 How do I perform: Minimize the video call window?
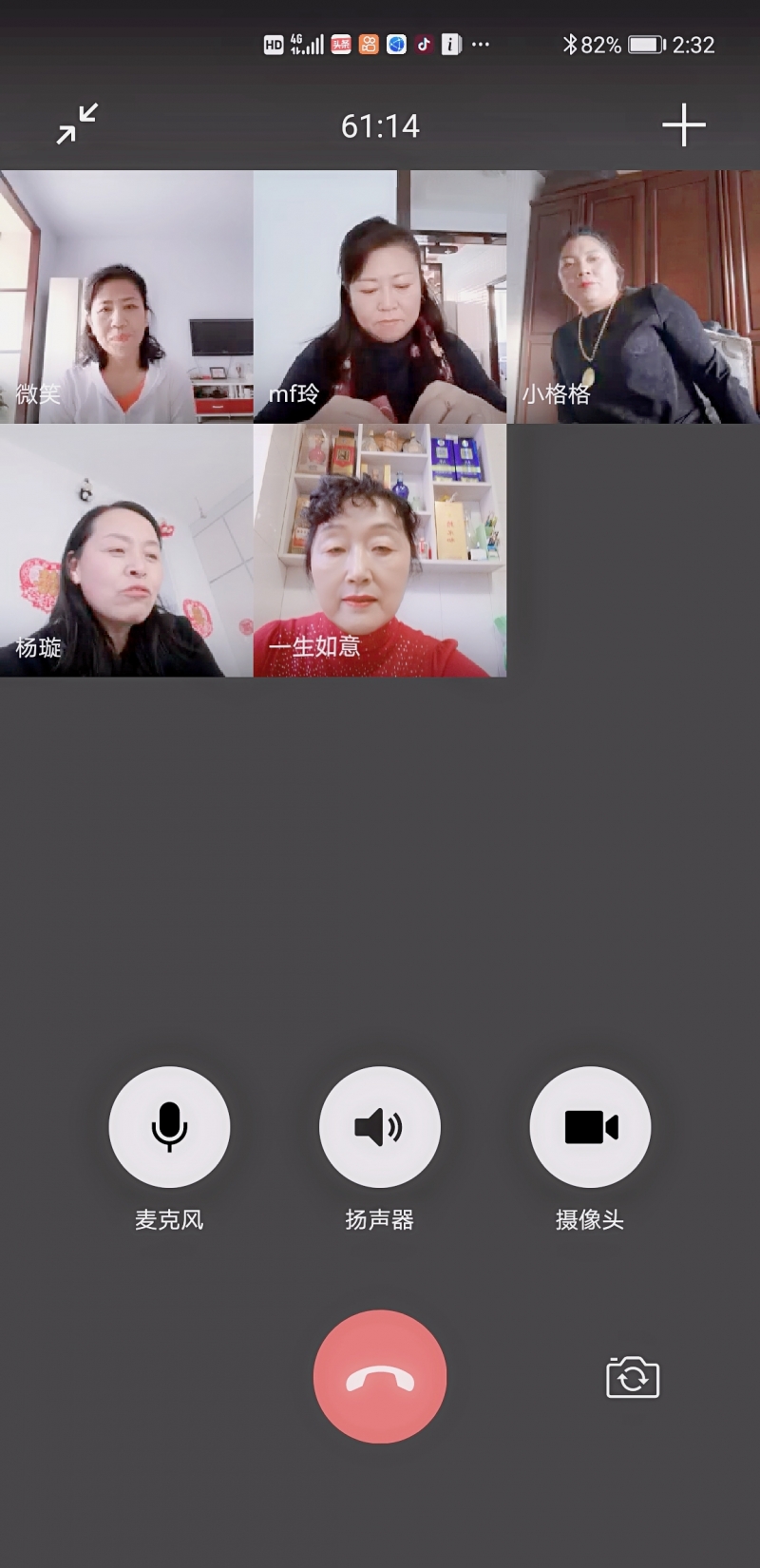pos(77,124)
